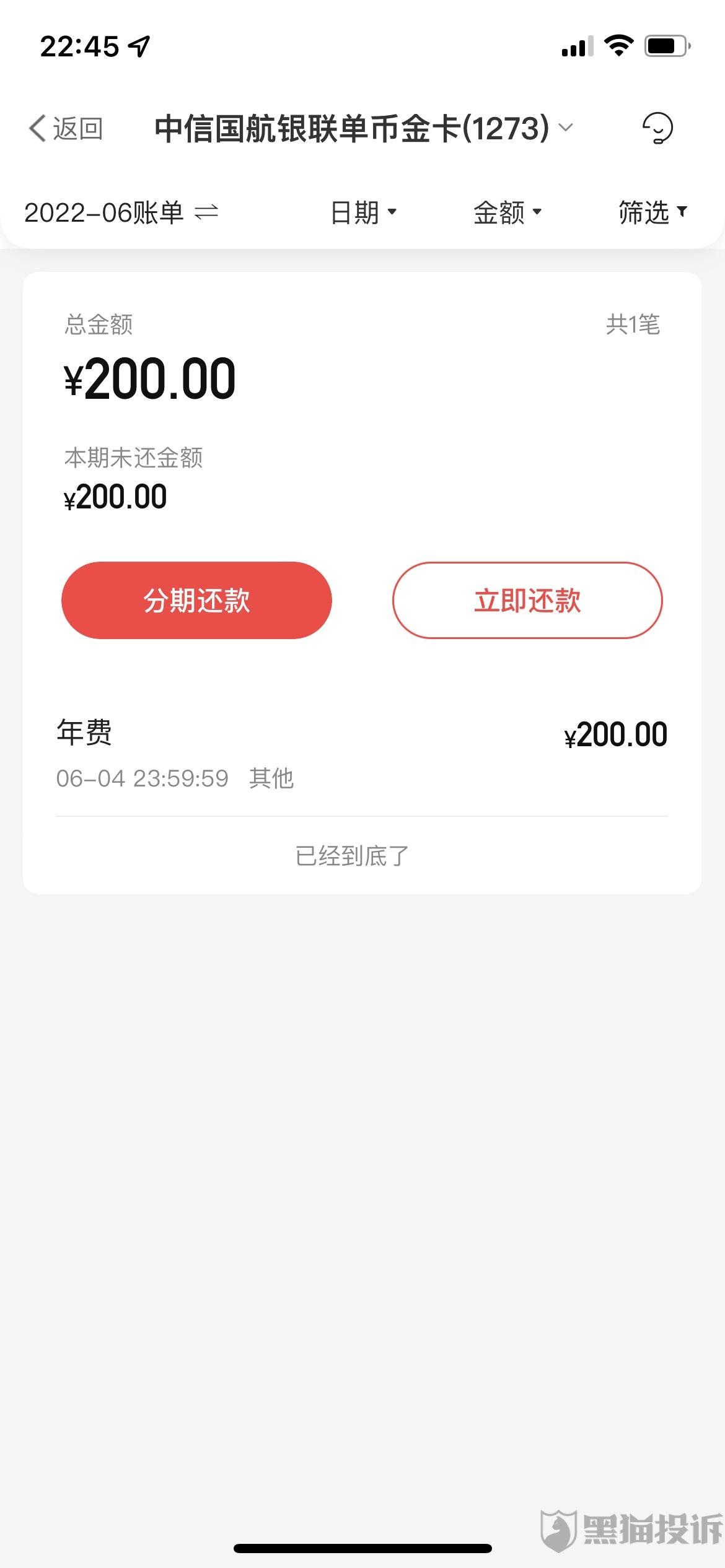Sort transactions by 日期

pyautogui.click(x=364, y=212)
